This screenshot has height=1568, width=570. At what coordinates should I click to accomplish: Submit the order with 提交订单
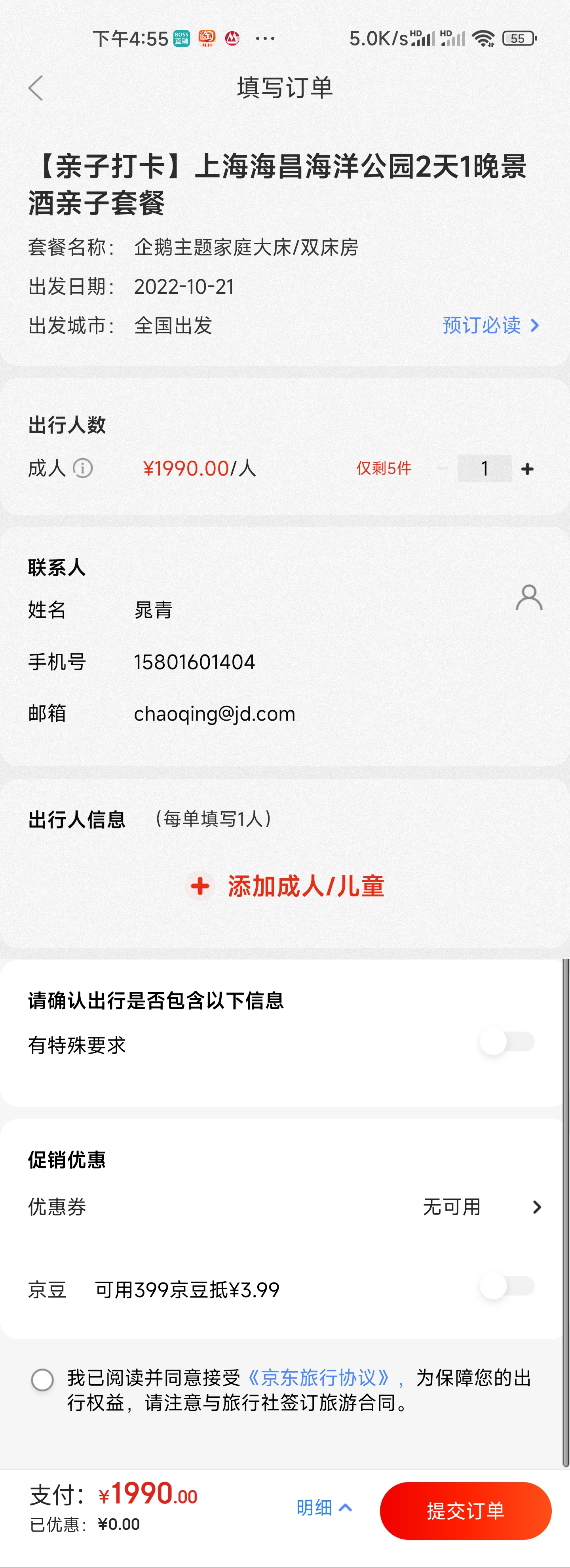click(x=465, y=1510)
